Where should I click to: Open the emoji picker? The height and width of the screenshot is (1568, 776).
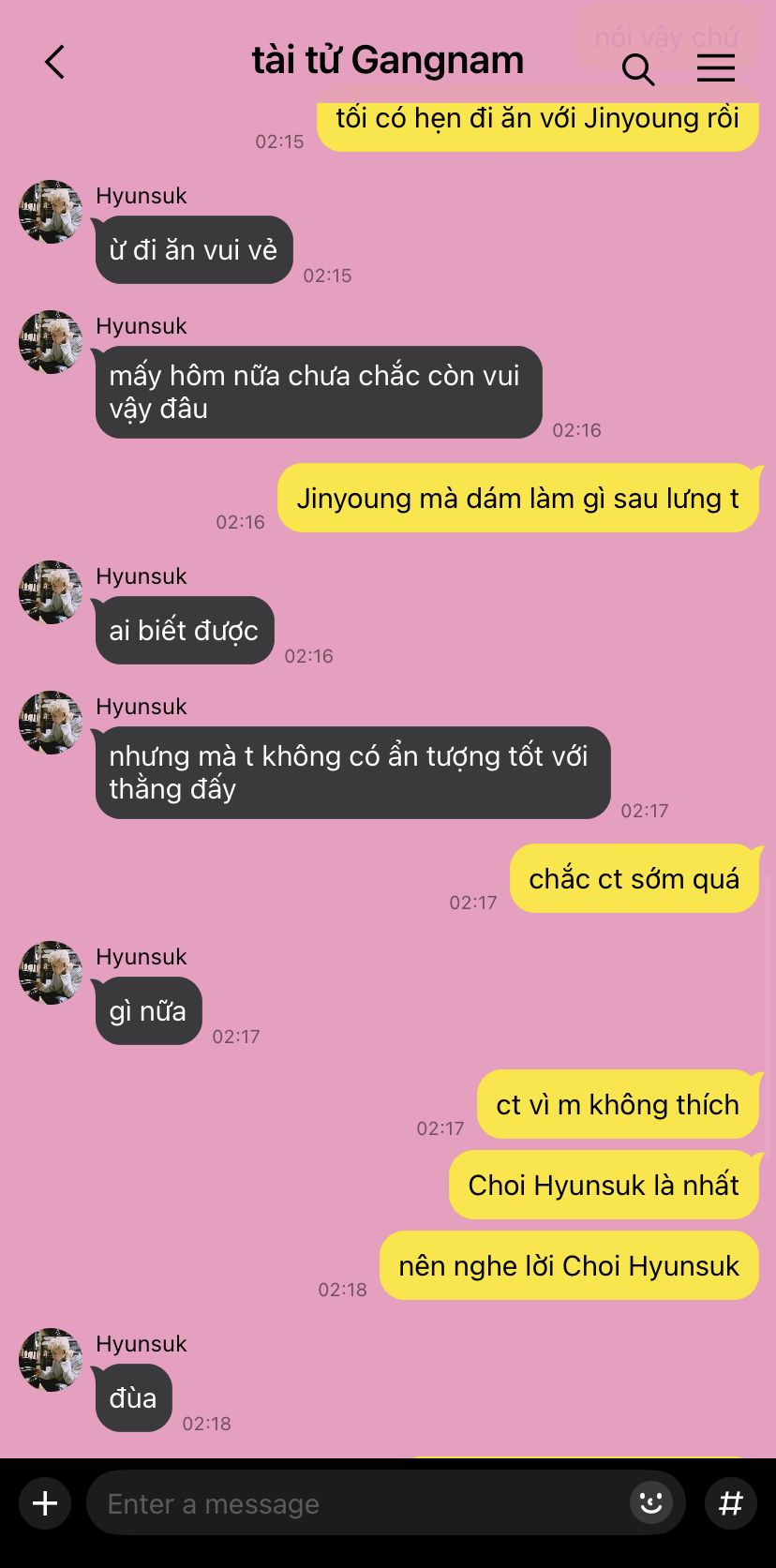click(x=650, y=1503)
